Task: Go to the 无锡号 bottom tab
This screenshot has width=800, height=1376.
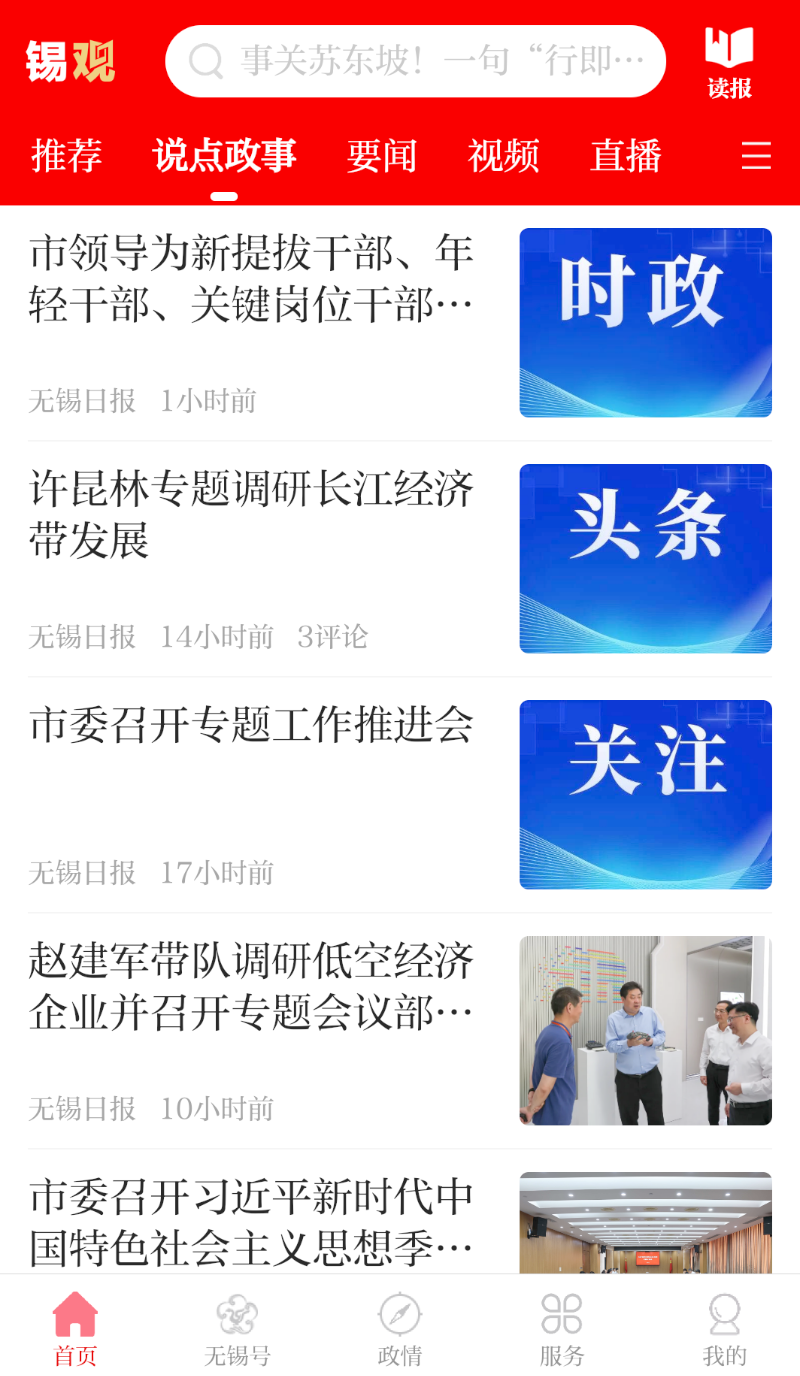Action: [237, 1329]
